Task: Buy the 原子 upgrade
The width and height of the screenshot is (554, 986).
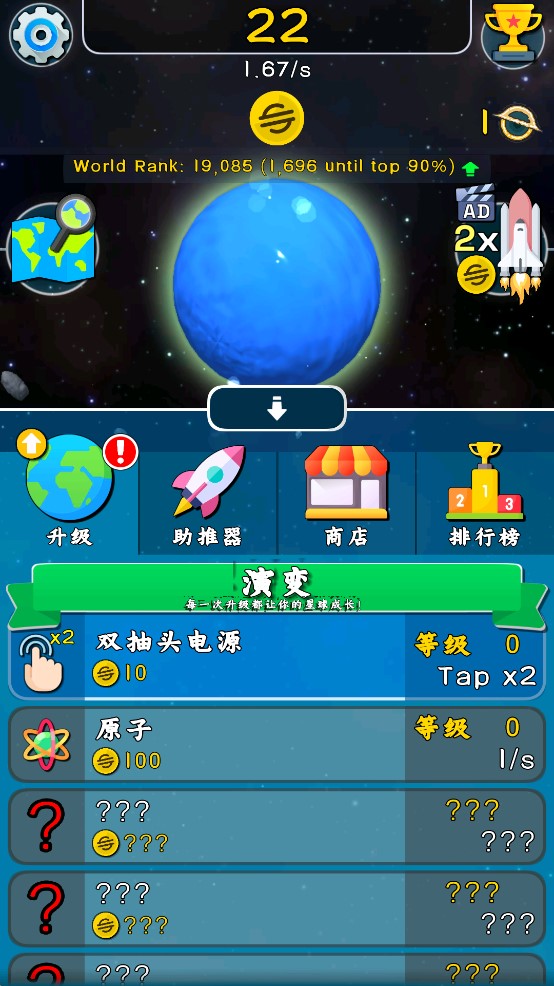Action: 277,745
